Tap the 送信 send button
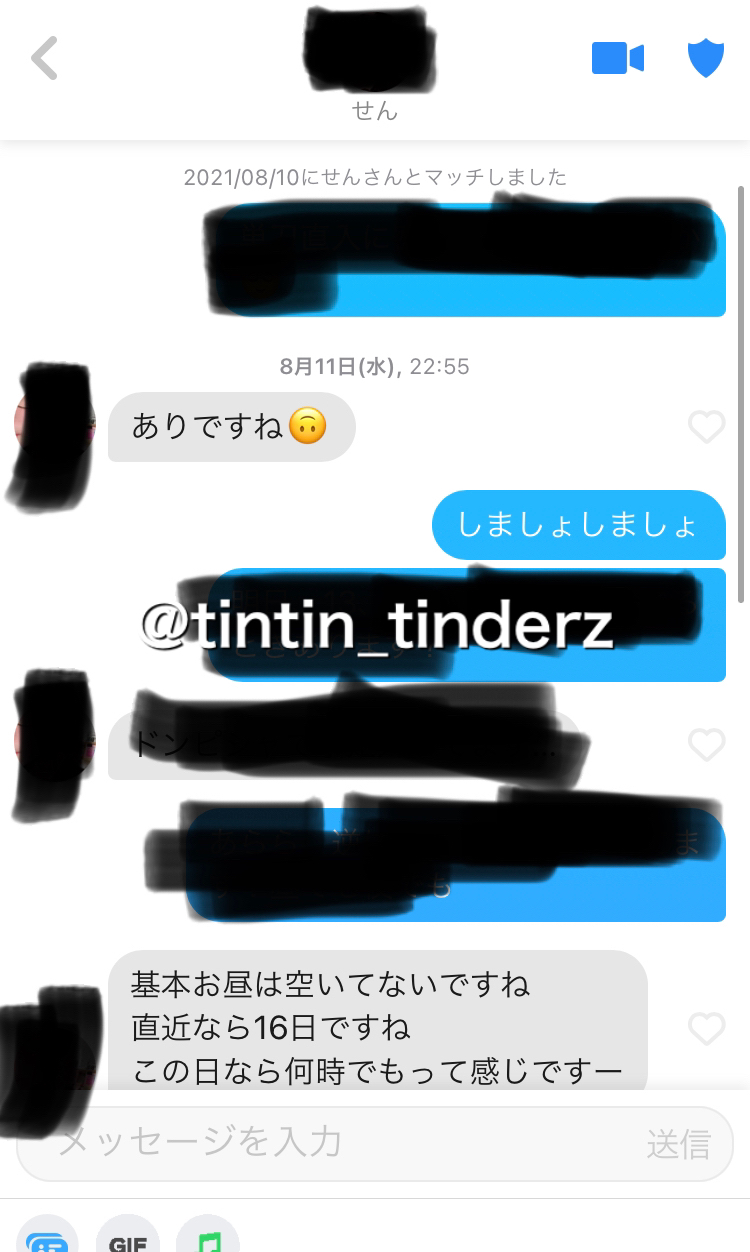The height and width of the screenshot is (1252, 750). (x=678, y=1144)
